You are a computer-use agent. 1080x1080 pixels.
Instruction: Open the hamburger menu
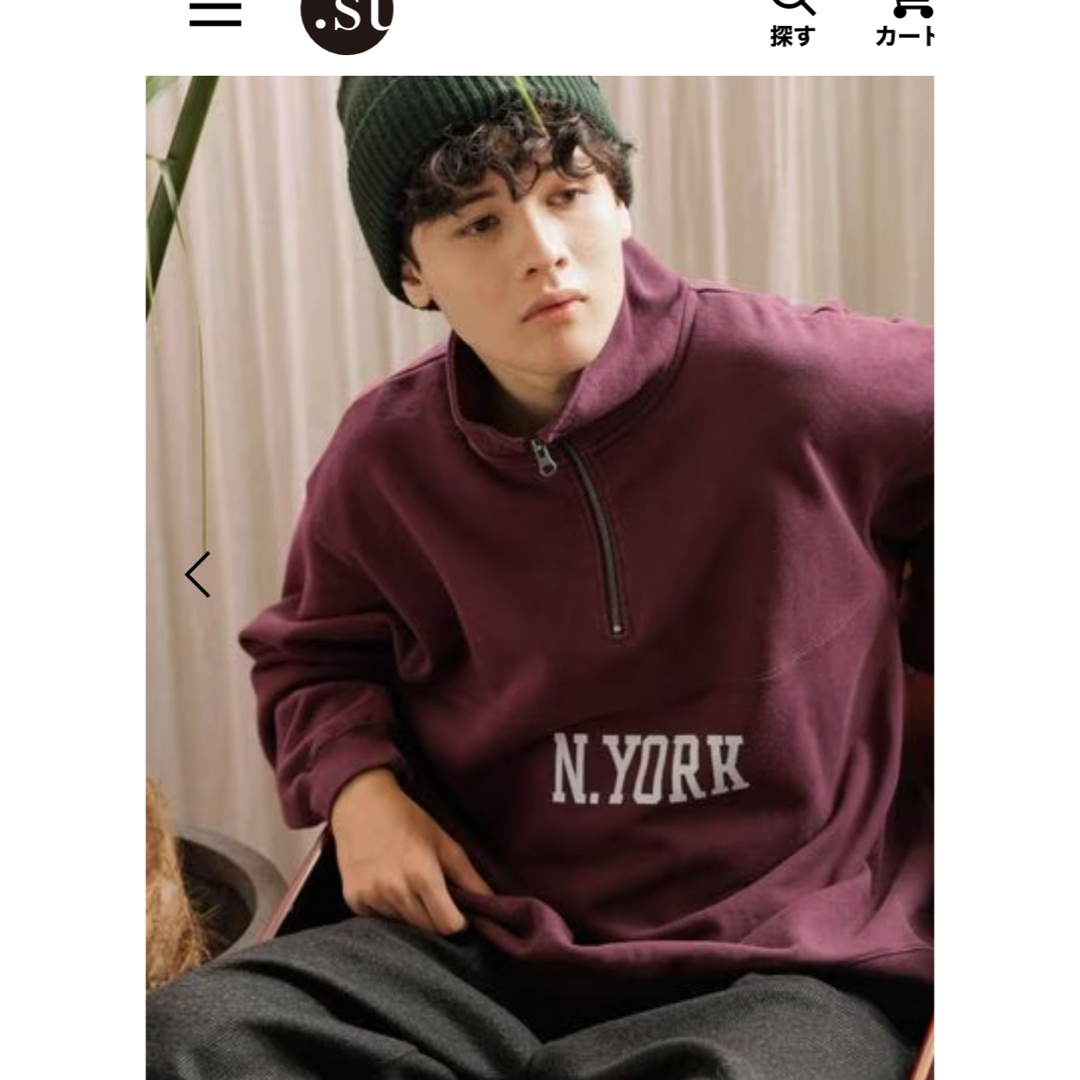215,14
